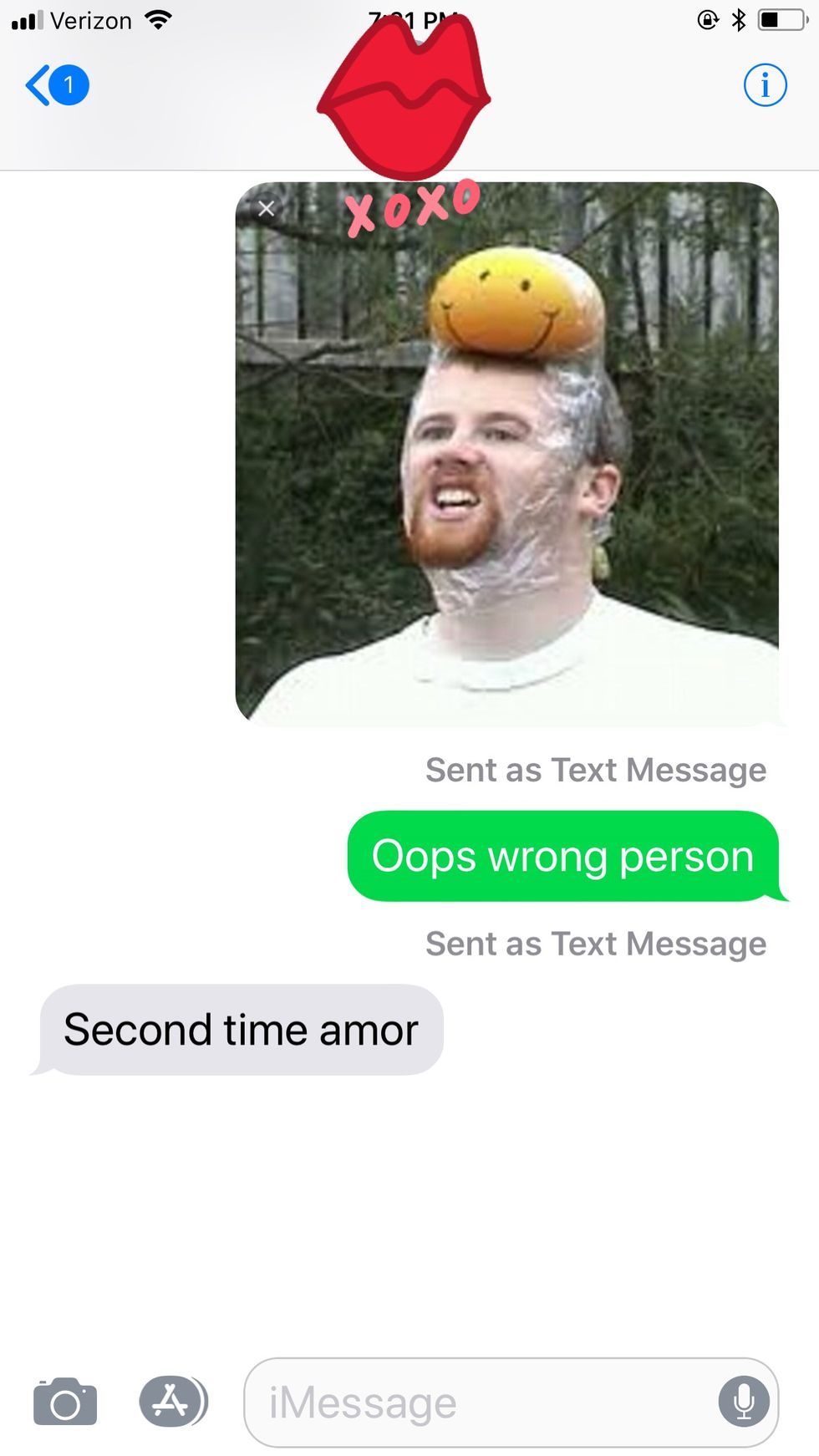Record an audio message with the microphone
Viewport: 819px width, 1456px height.
pos(743,1402)
